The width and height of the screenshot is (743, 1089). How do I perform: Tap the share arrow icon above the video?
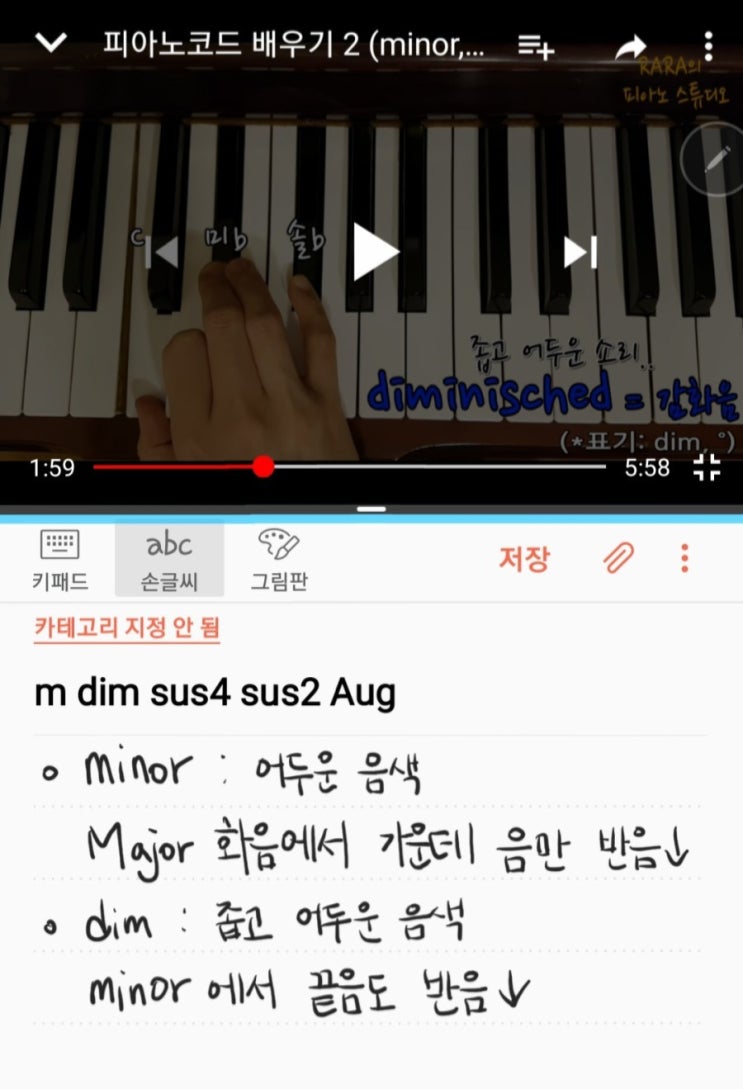[x=632, y=46]
